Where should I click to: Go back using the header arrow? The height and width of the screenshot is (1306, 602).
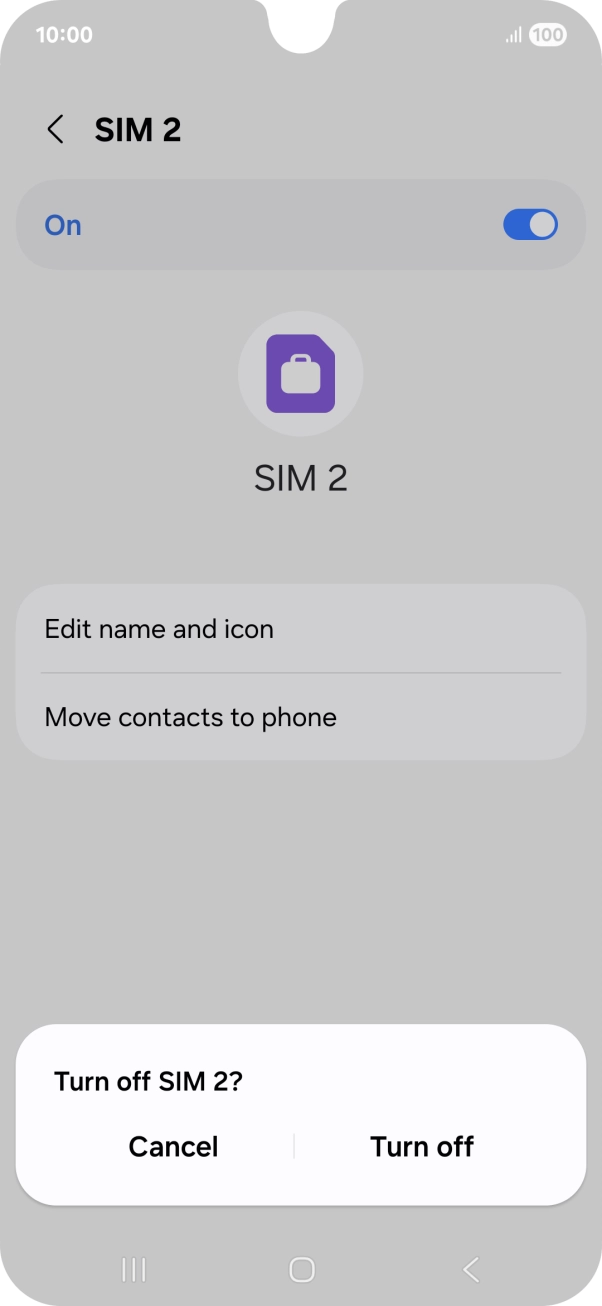[x=56, y=130]
